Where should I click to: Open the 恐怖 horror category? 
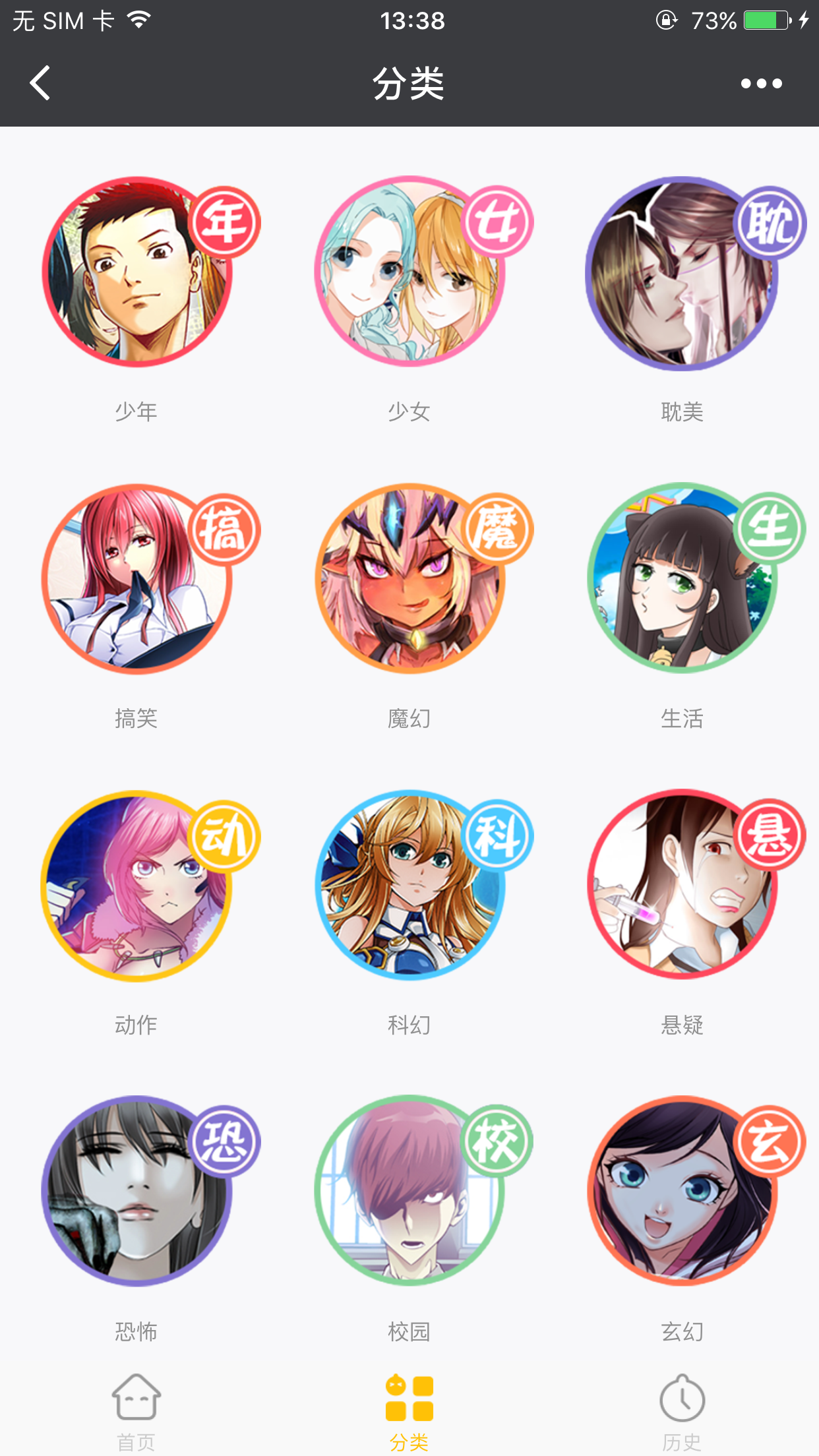tap(137, 1191)
